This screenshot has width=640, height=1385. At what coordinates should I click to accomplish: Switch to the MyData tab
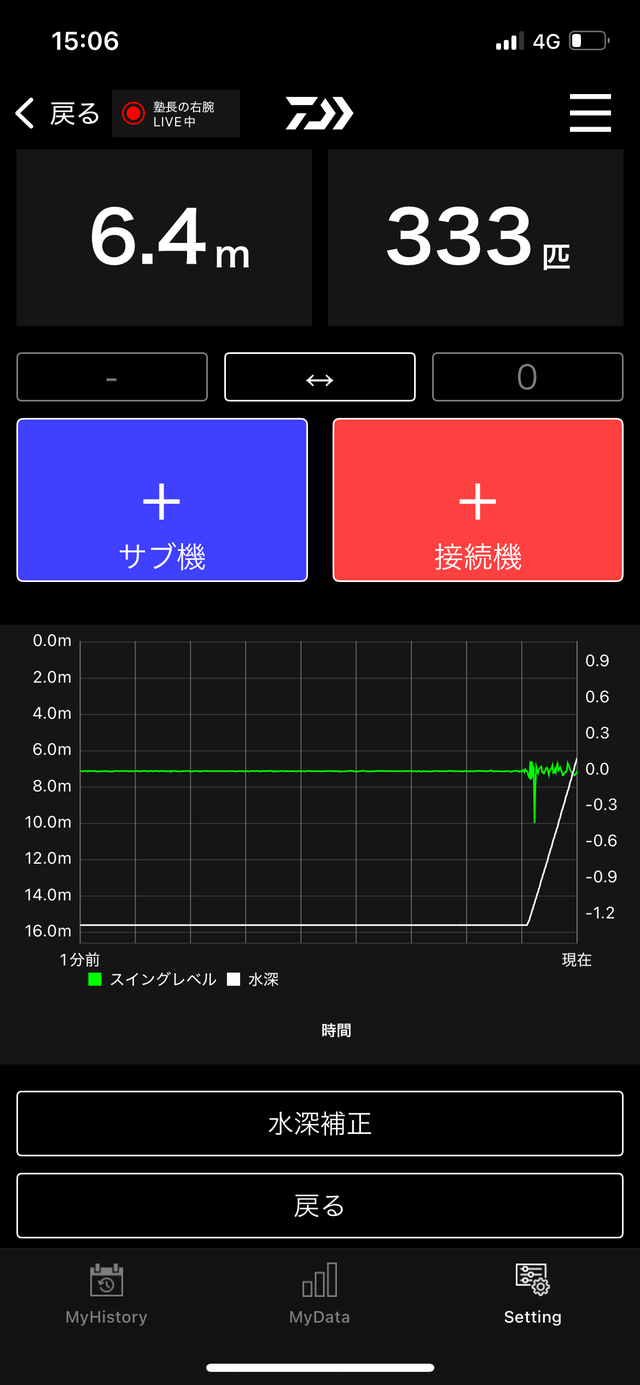pos(320,1294)
